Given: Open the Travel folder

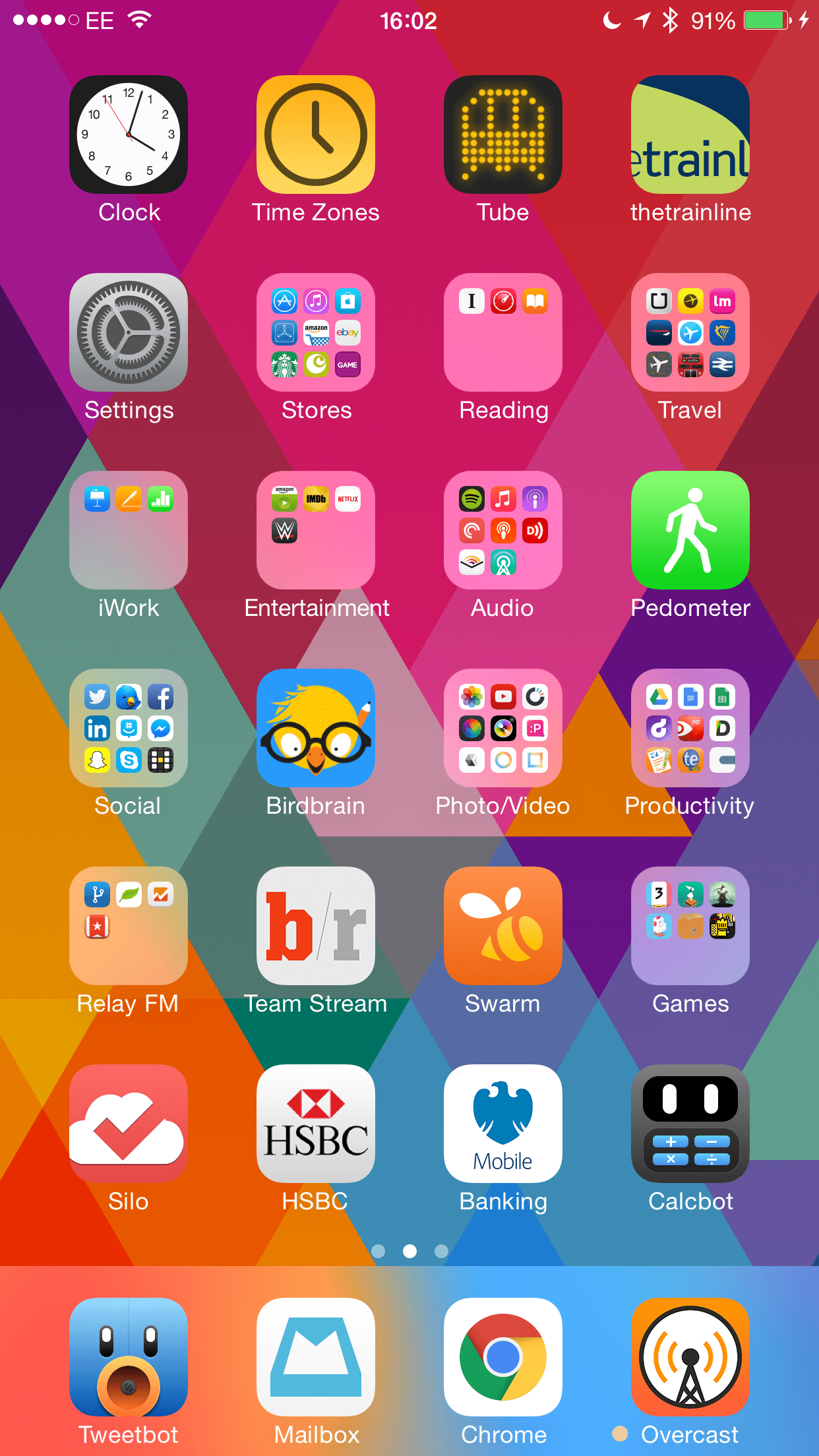Looking at the screenshot, I should (690, 332).
